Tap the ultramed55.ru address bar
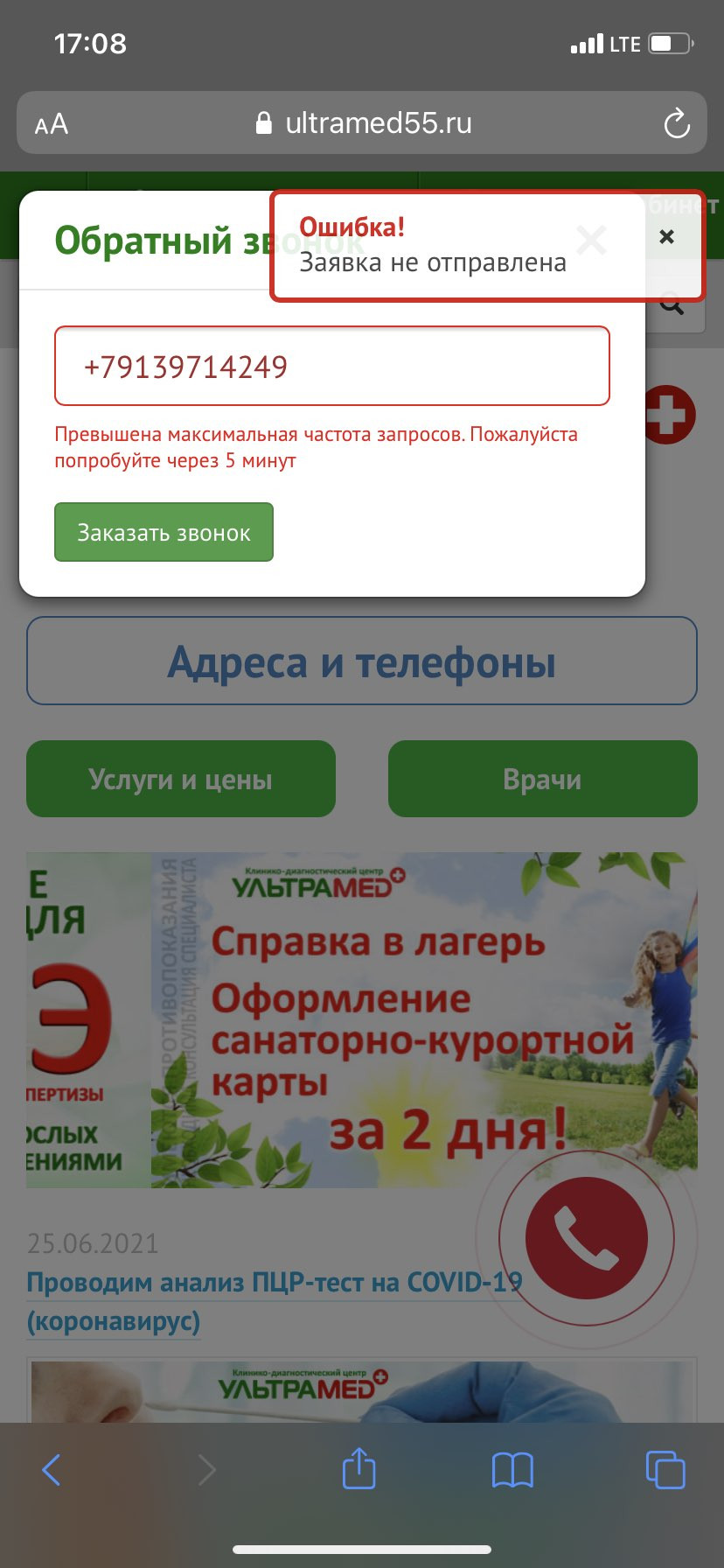The height and width of the screenshot is (1568, 724). 362,122
